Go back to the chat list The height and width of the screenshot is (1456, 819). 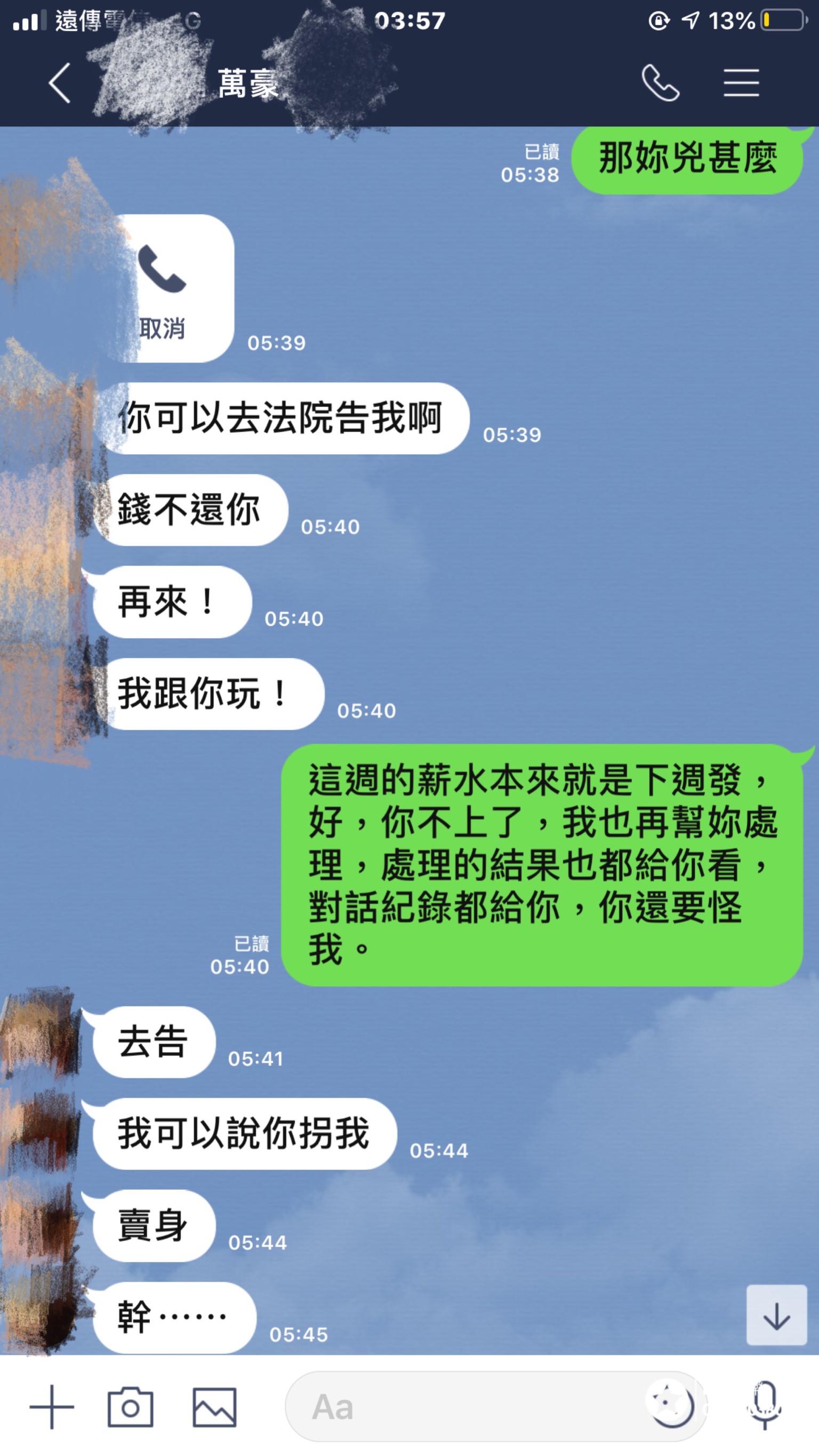pyautogui.click(x=60, y=83)
